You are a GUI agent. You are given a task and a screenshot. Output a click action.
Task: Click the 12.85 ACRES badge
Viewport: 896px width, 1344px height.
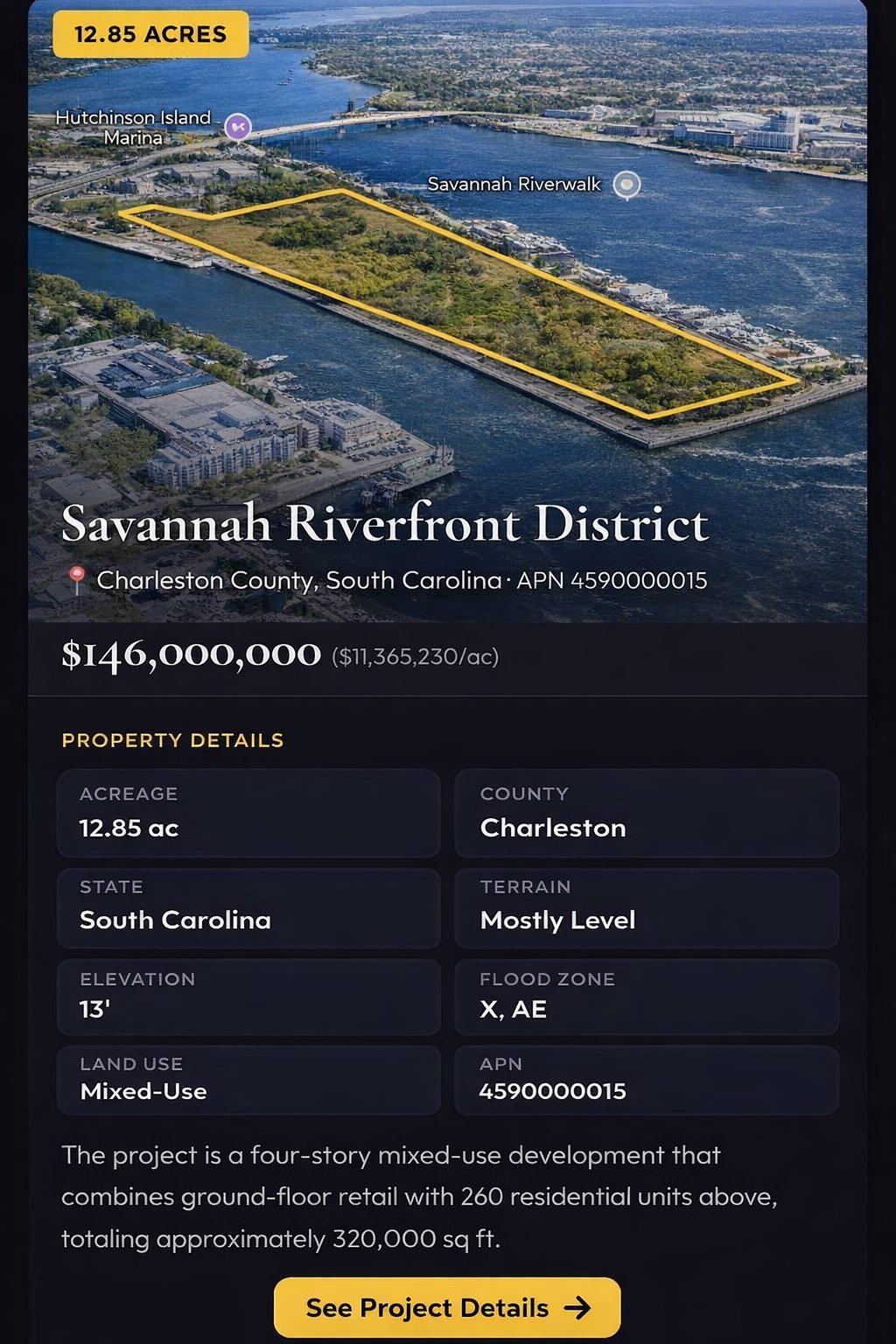tap(150, 34)
